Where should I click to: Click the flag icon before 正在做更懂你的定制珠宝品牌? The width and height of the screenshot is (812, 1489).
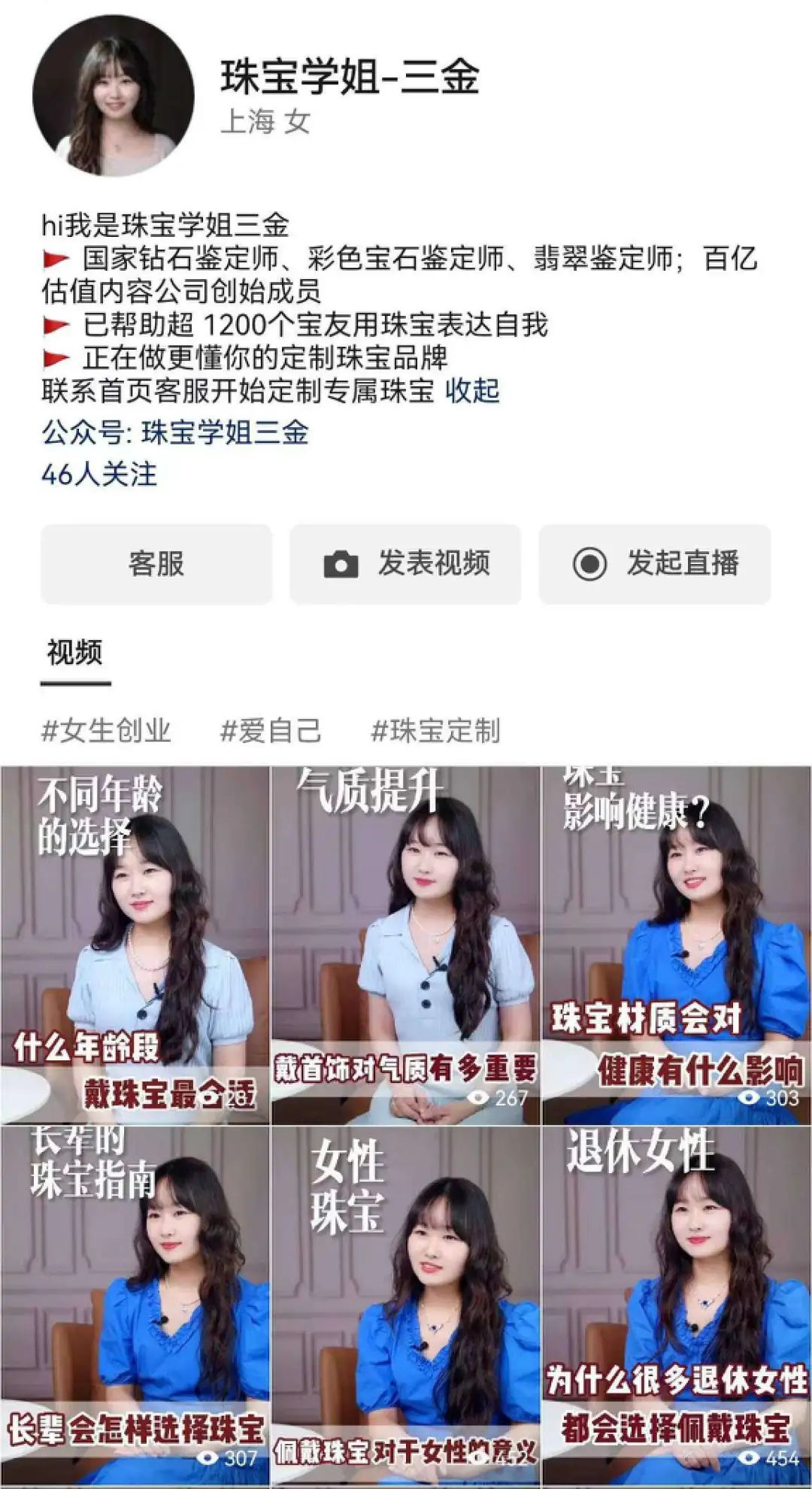click(58, 356)
